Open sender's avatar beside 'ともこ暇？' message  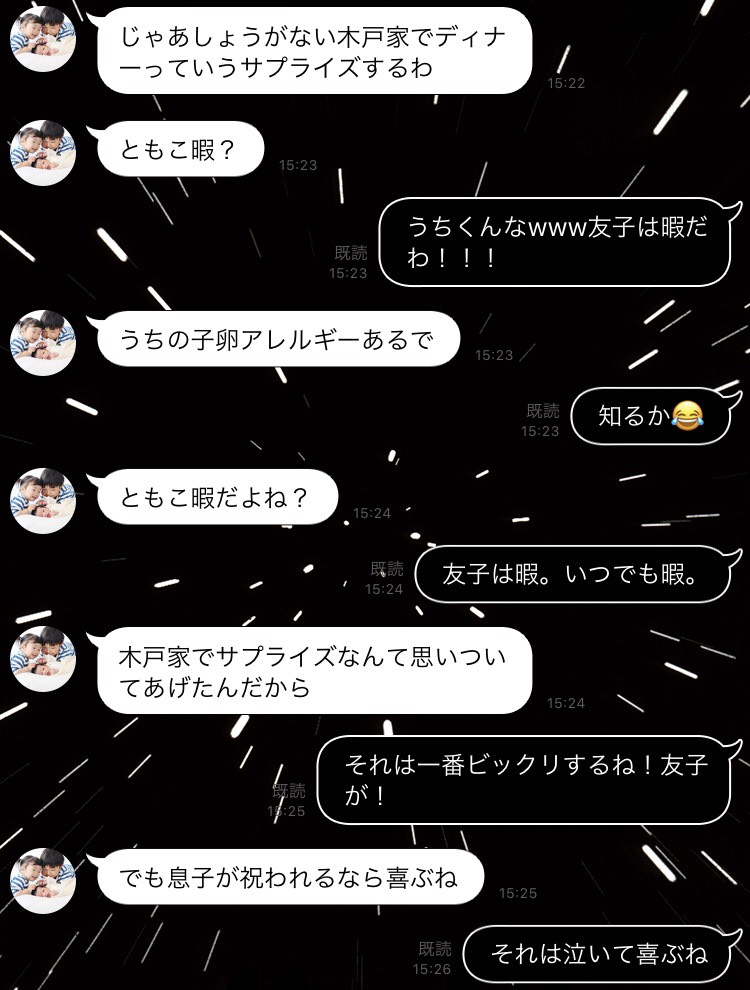(x=42, y=150)
